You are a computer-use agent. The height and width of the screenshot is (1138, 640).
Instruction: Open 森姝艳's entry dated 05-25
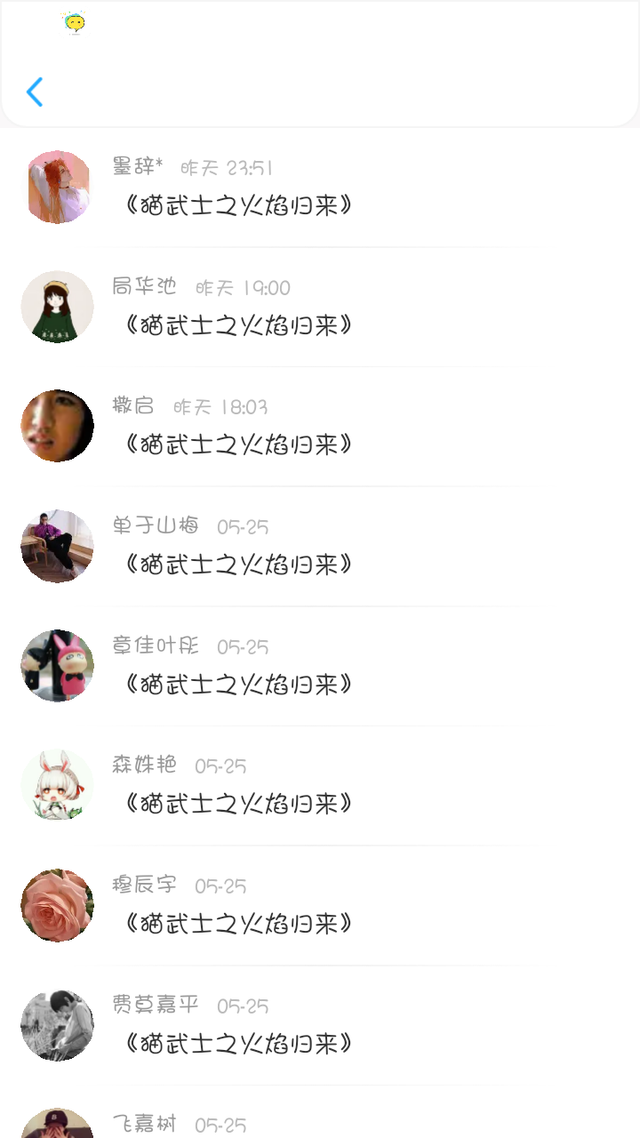[240, 803]
